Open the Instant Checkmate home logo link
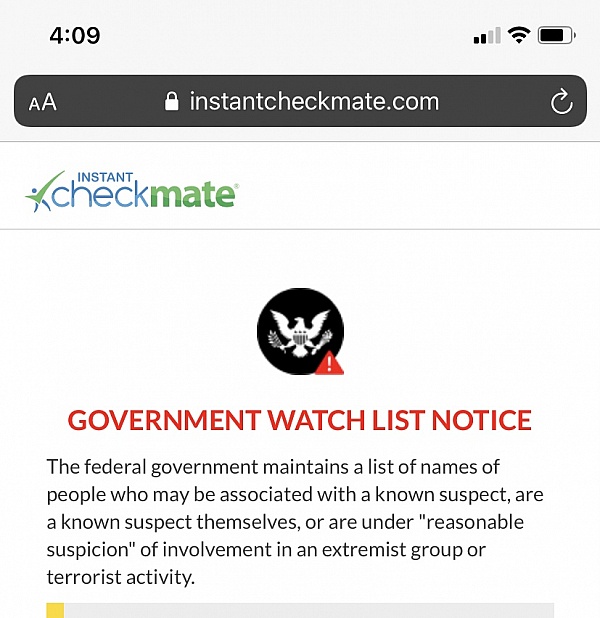Screen dimensions: 600x618 pos(132,190)
